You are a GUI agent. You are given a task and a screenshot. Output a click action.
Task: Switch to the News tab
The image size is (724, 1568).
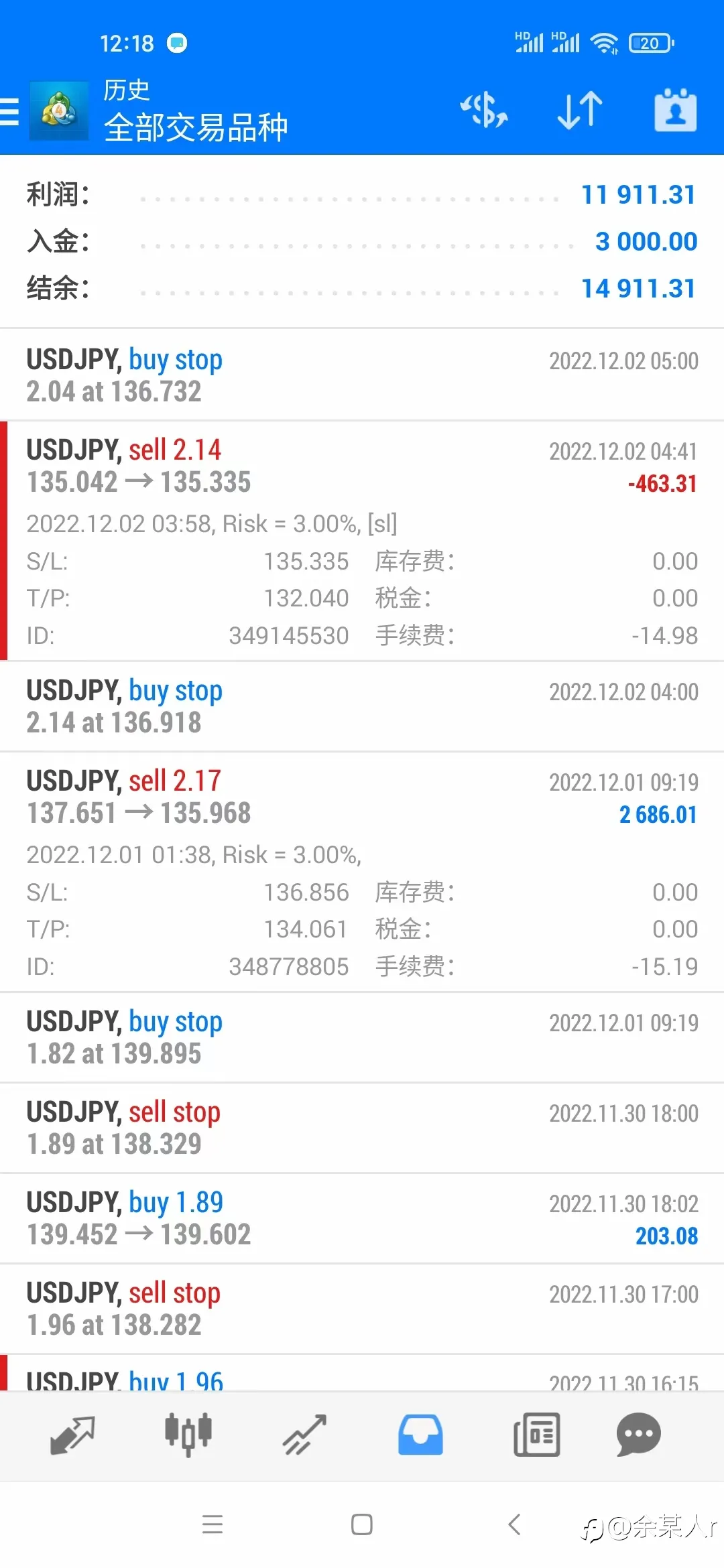point(536,1435)
